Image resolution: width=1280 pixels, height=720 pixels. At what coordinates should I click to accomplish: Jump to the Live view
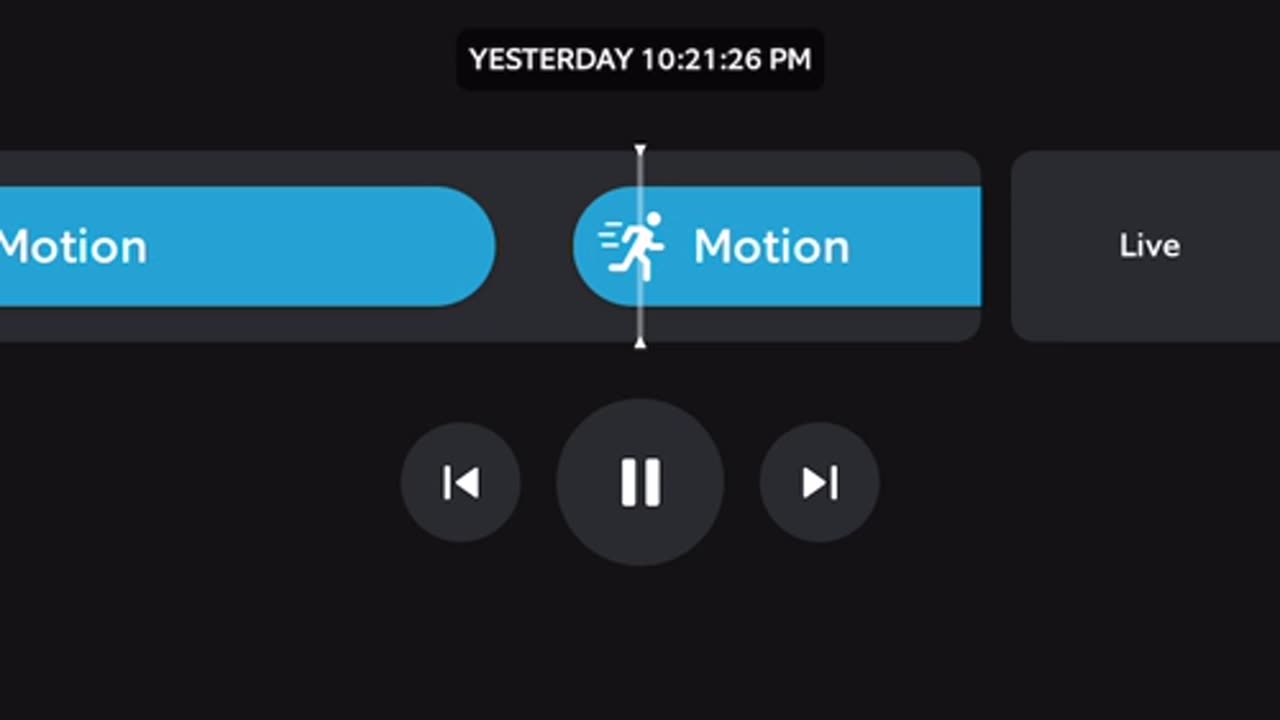pos(1148,246)
